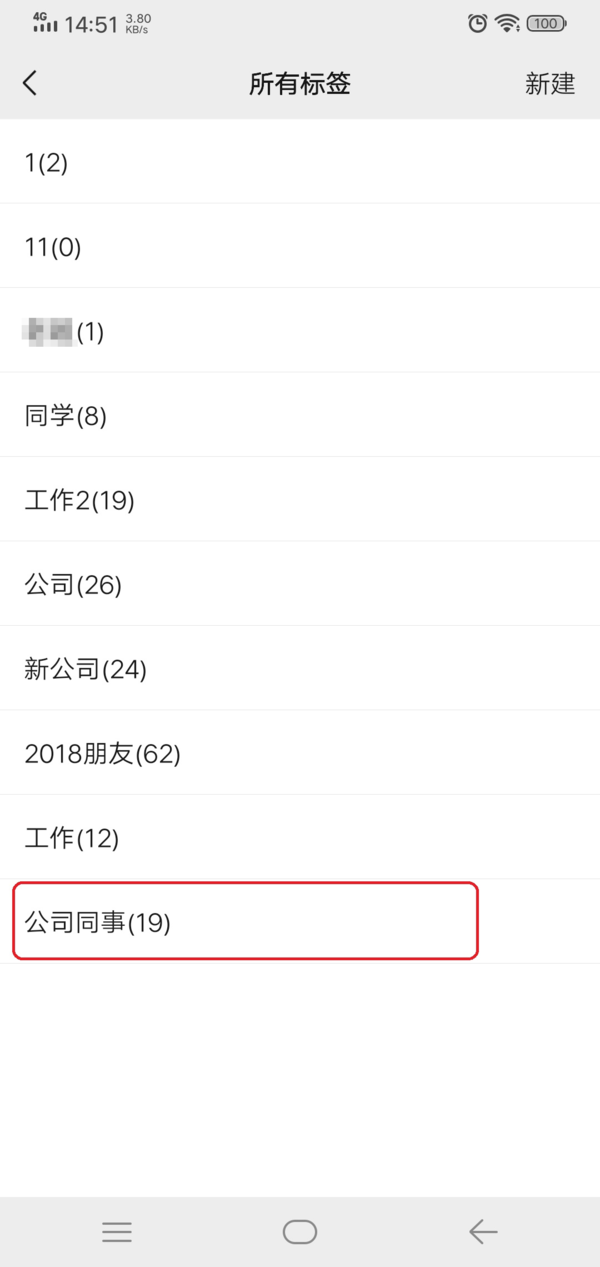Open the tag 11(0)

(53, 247)
